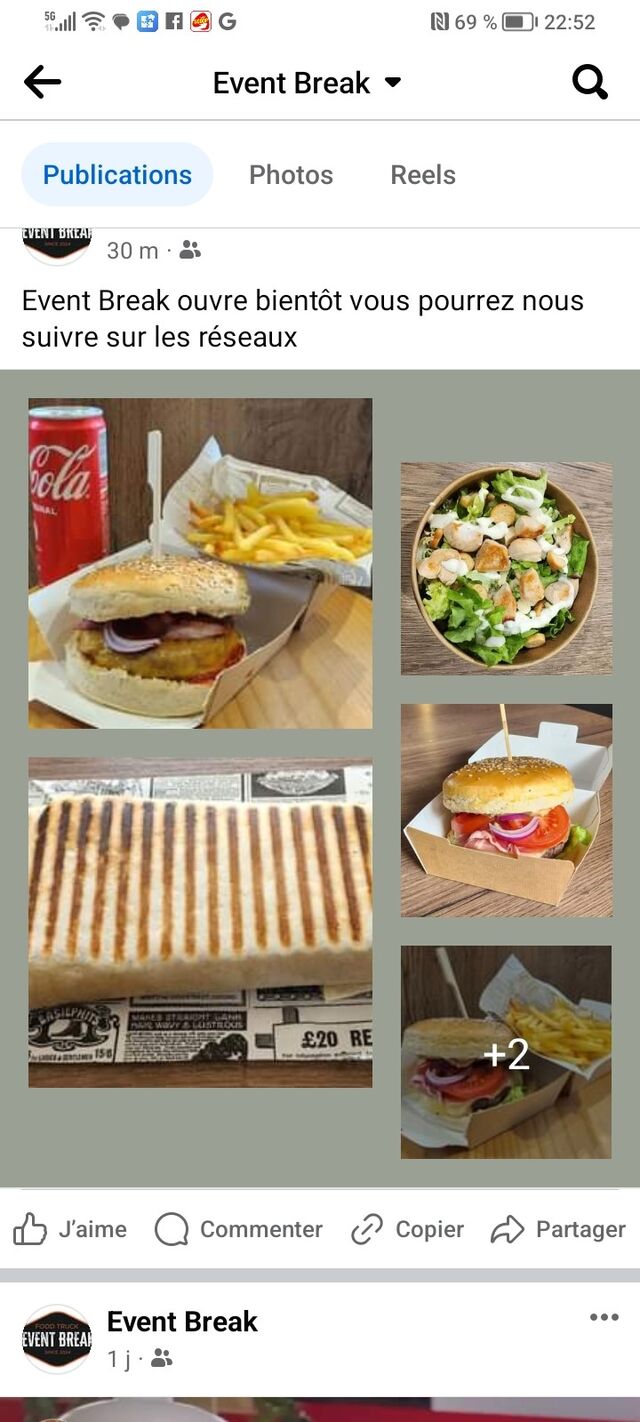Switch to the Photos tab
The width and height of the screenshot is (640, 1422).
tap(291, 174)
